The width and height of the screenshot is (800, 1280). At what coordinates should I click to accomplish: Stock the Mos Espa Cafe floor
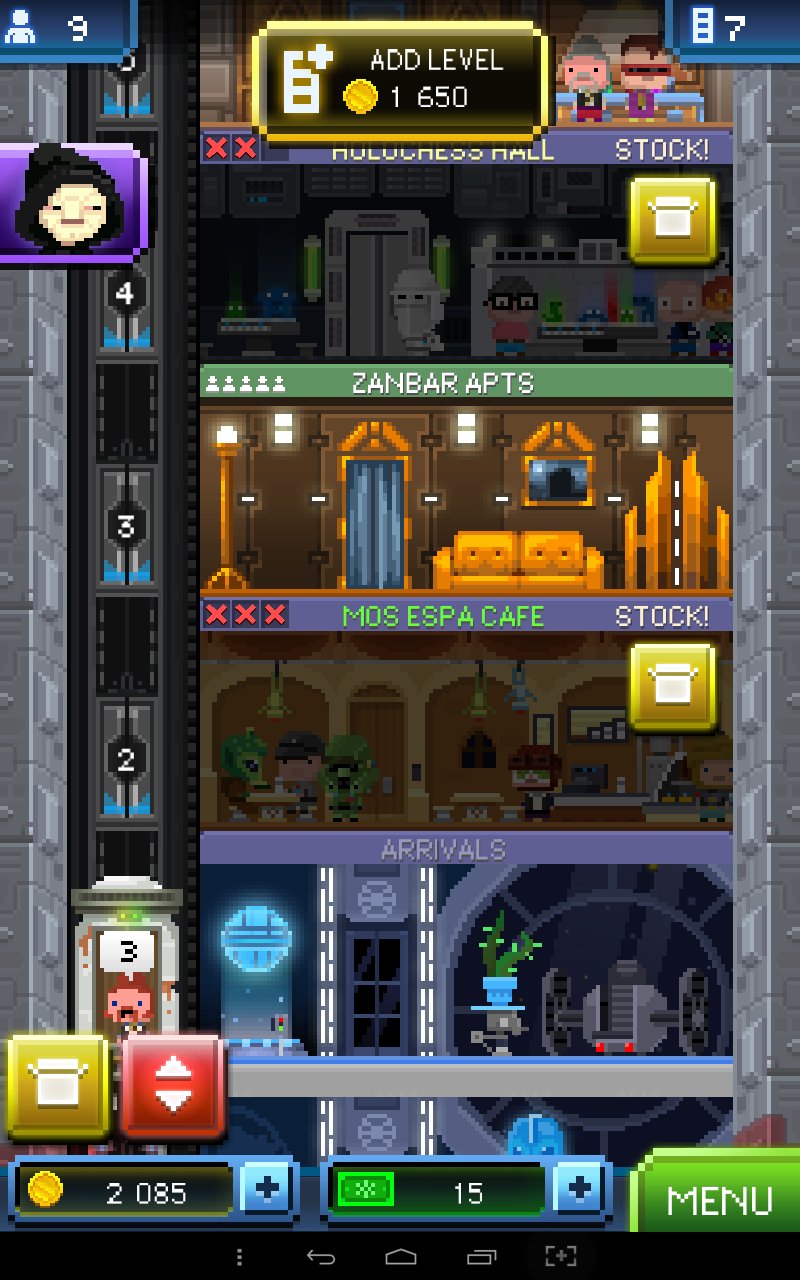coord(672,686)
